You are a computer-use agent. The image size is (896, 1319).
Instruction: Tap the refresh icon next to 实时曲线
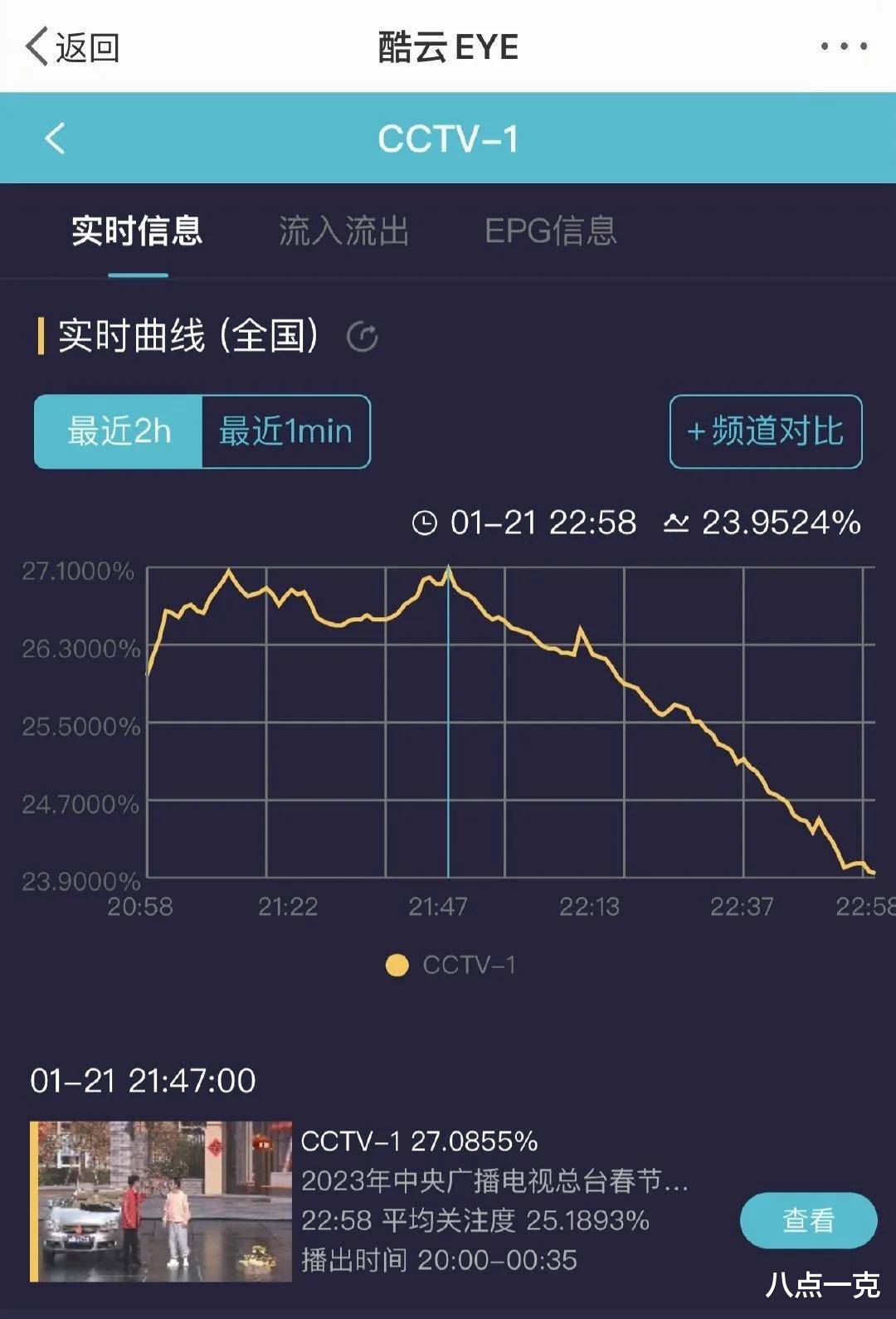click(363, 337)
